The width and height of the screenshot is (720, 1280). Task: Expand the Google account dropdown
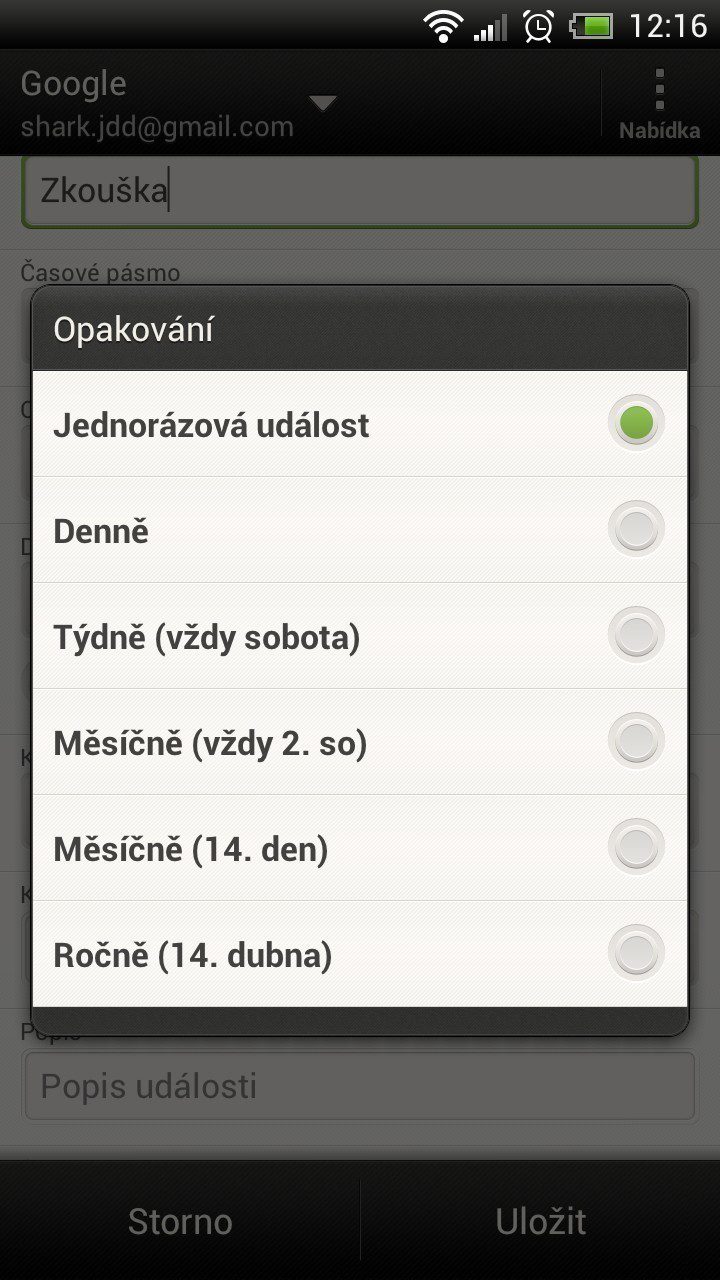coord(180,104)
